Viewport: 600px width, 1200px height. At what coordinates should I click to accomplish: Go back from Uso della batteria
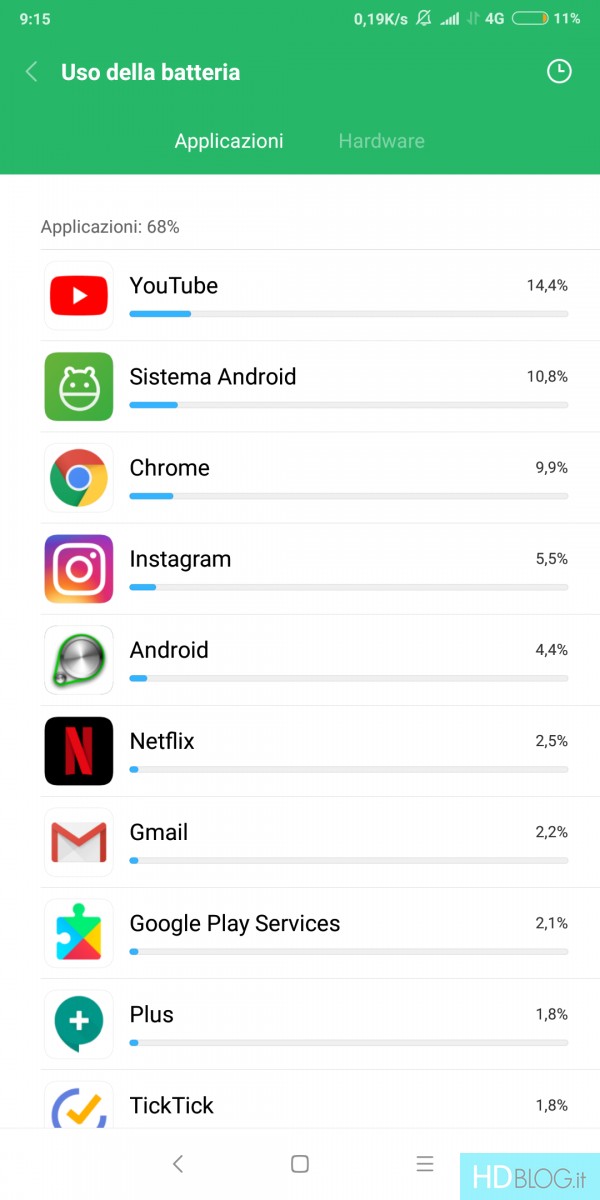(32, 72)
